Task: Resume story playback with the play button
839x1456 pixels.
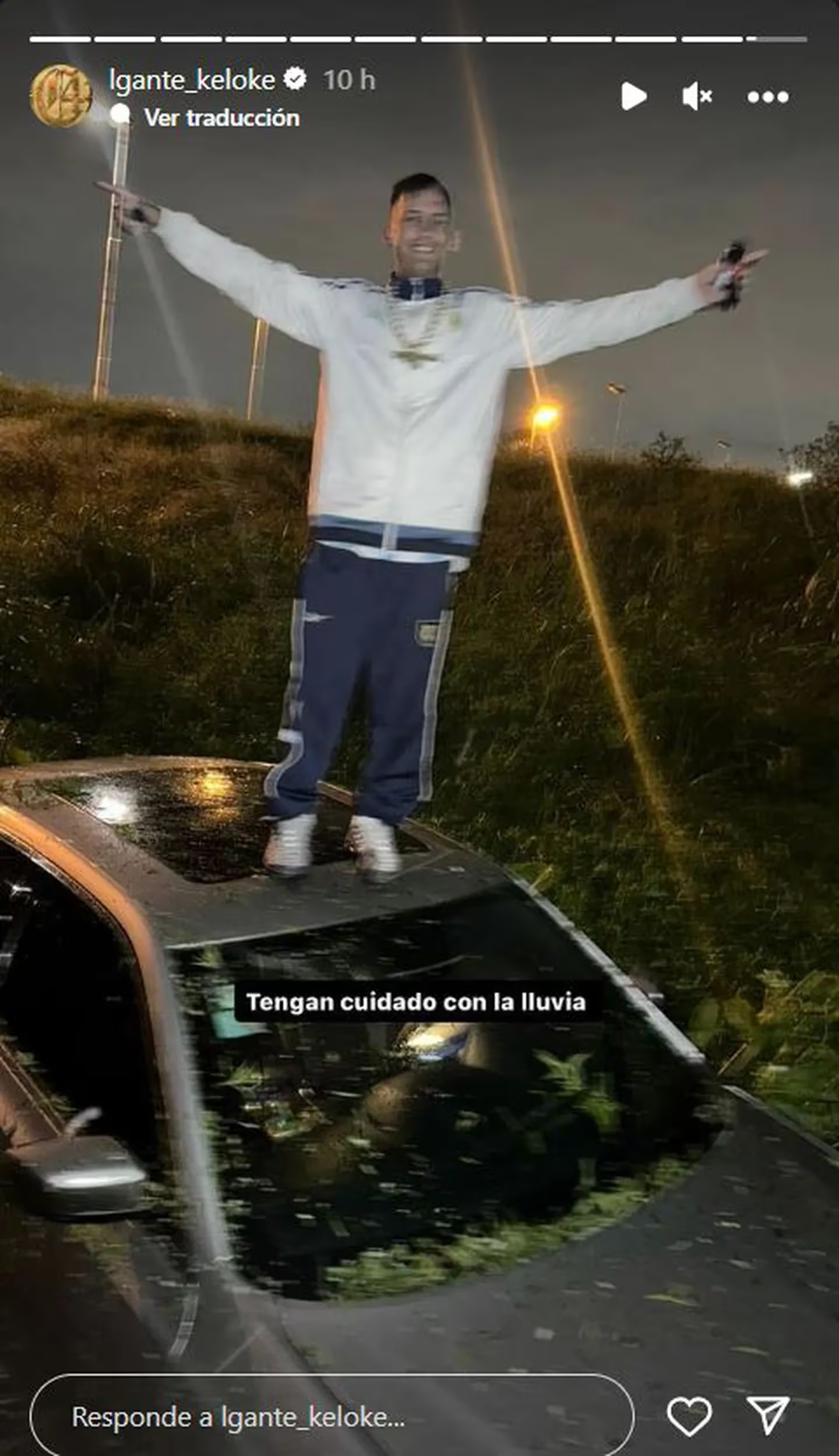Action: point(633,96)
